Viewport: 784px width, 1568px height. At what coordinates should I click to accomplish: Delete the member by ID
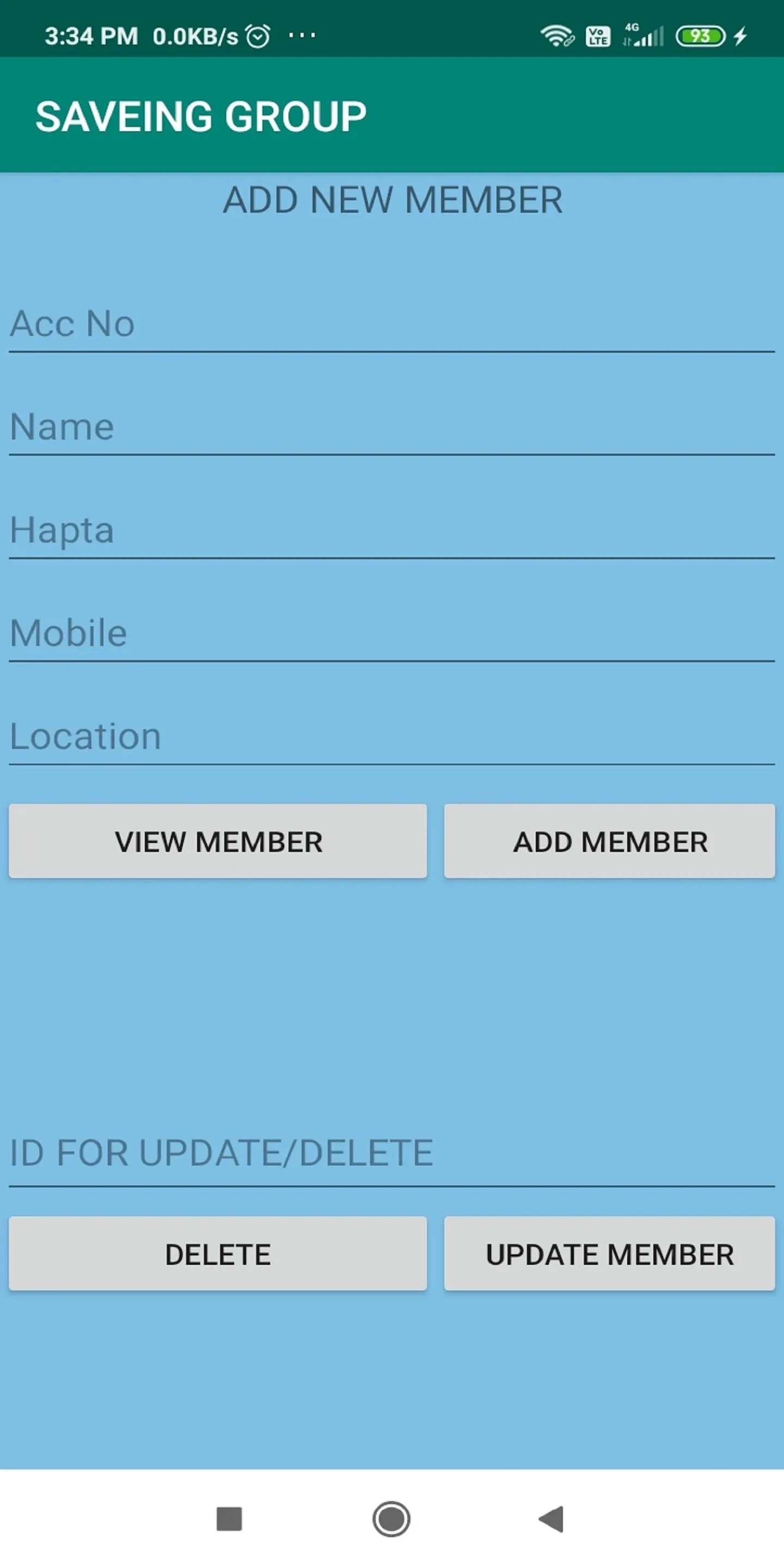click(x=218, y=1254)
